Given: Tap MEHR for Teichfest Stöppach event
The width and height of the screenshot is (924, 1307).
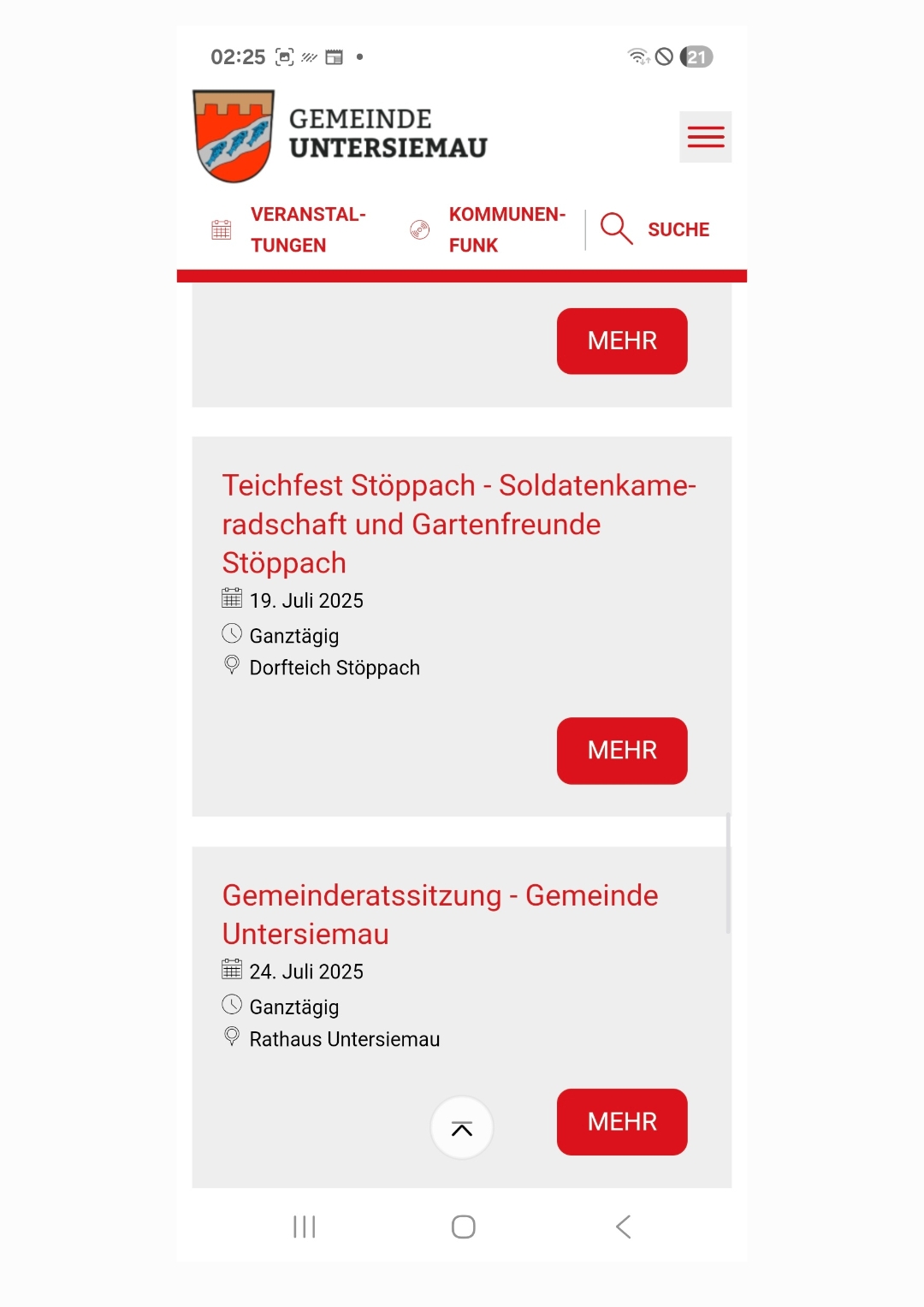Looking at the screenshot, I should (621, 751).
